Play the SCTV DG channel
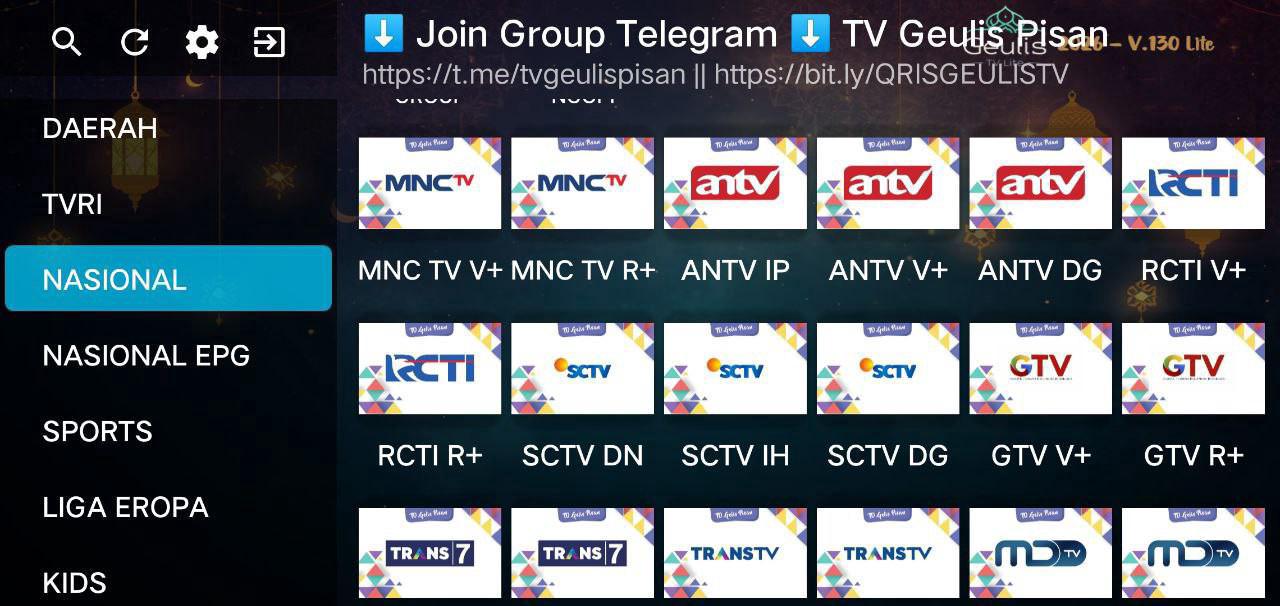1280x606 pixels. point(888,369)
